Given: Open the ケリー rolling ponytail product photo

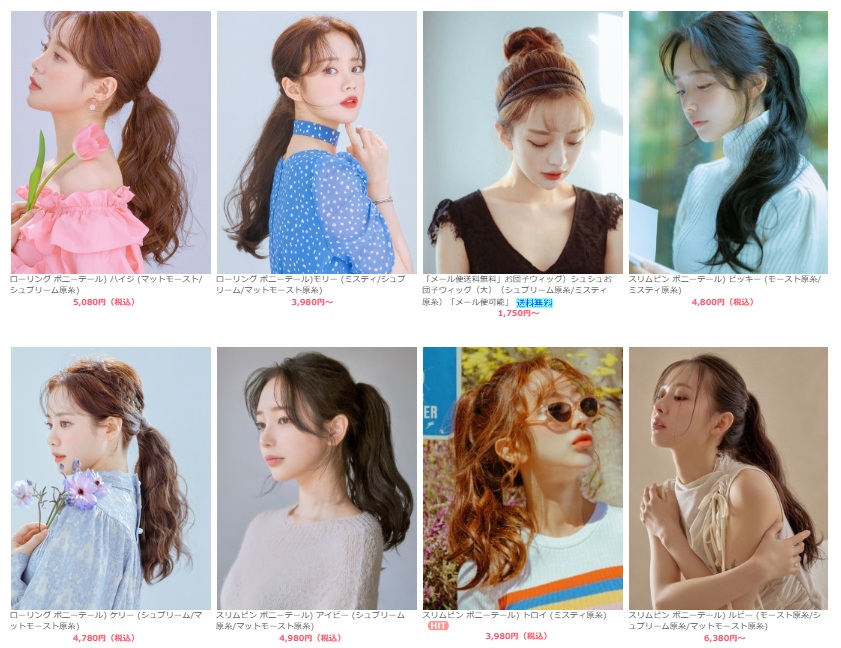Looking at the screenshot, I should click(x=110, y=478).
